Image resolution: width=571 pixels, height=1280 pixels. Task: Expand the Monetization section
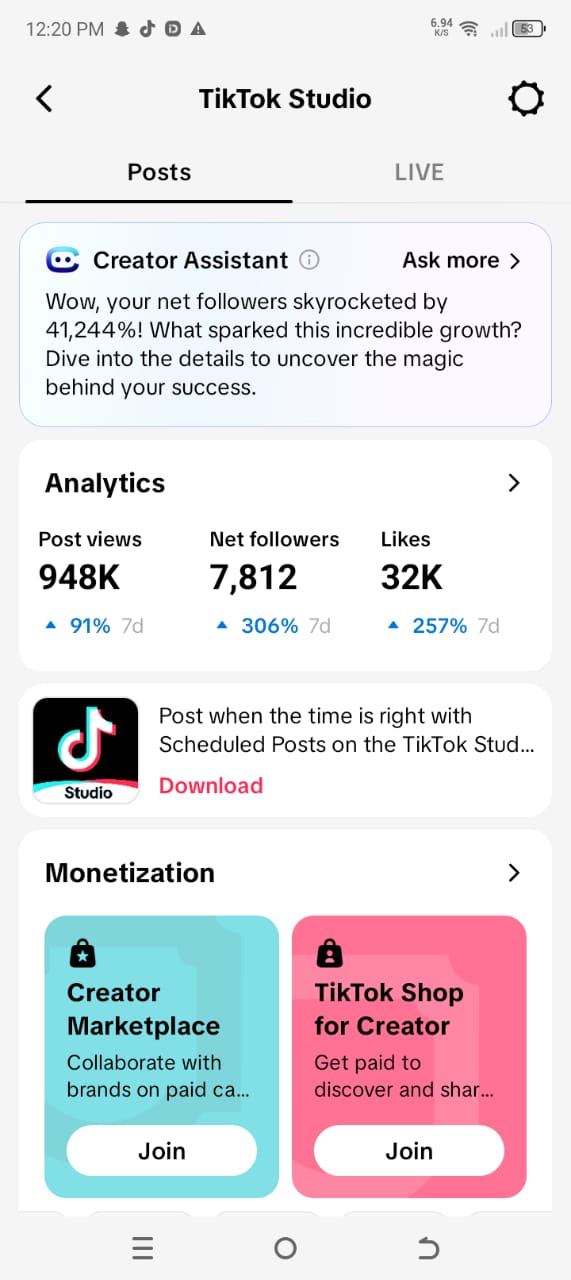coord(514,873)
